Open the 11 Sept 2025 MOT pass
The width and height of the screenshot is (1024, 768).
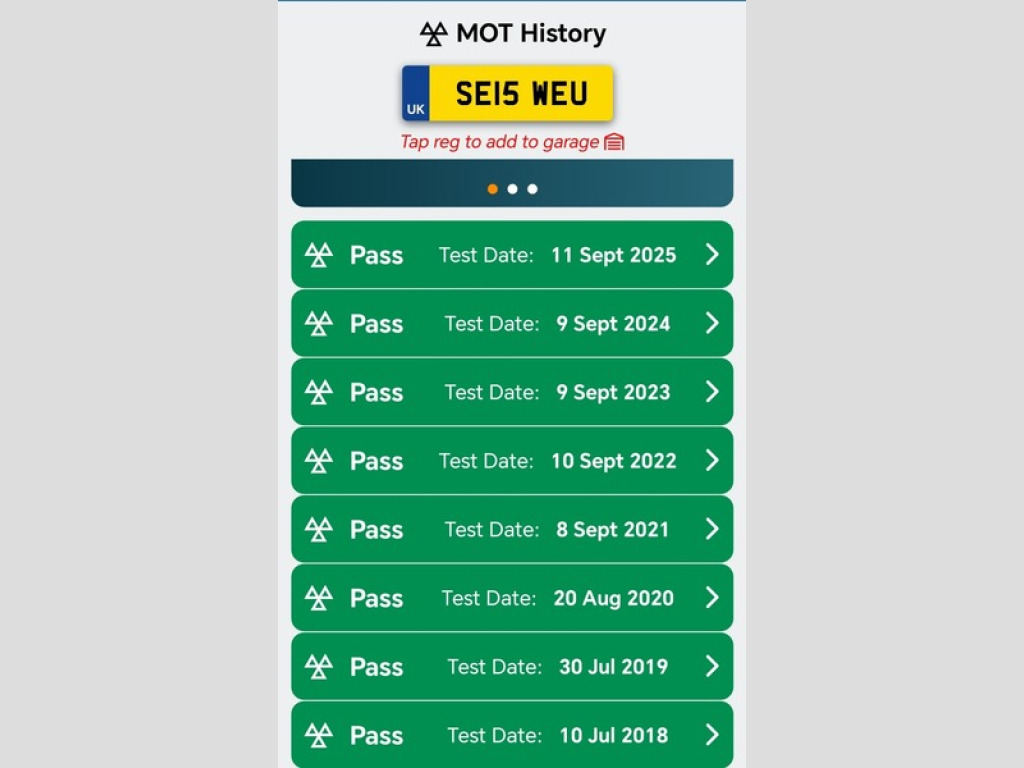[511, 255]
